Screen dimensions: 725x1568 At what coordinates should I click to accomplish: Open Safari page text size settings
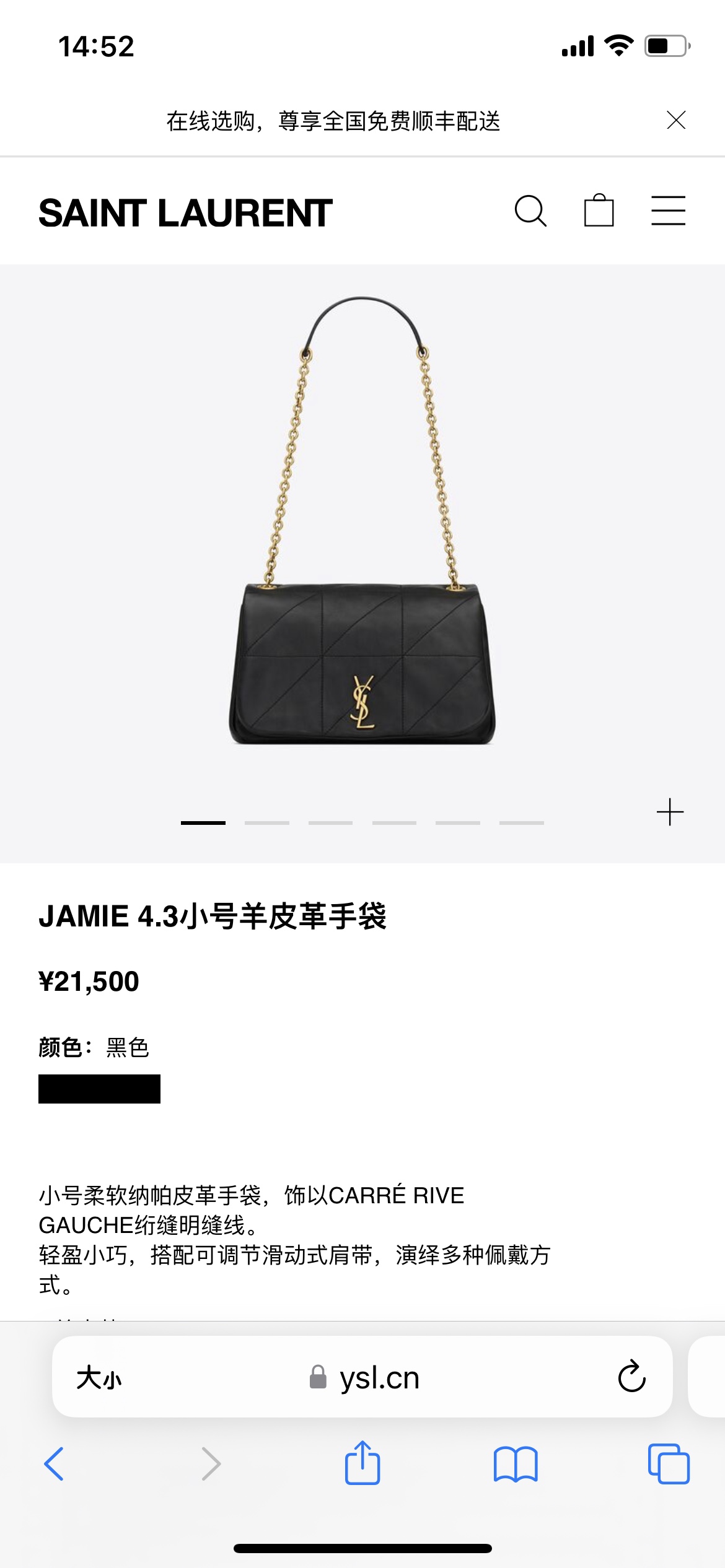(x=99, y=1378)
